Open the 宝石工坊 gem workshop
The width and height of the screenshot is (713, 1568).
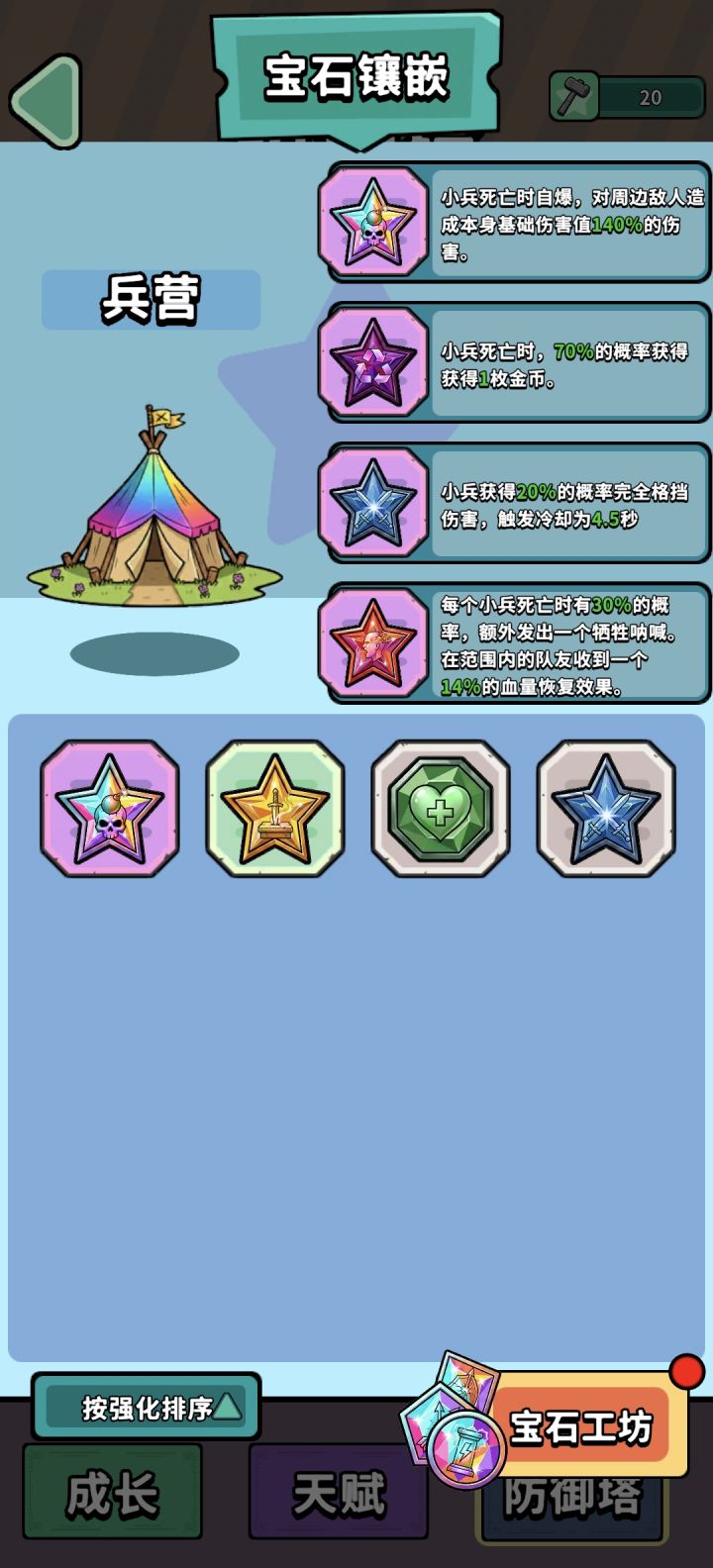point(578,1426)
